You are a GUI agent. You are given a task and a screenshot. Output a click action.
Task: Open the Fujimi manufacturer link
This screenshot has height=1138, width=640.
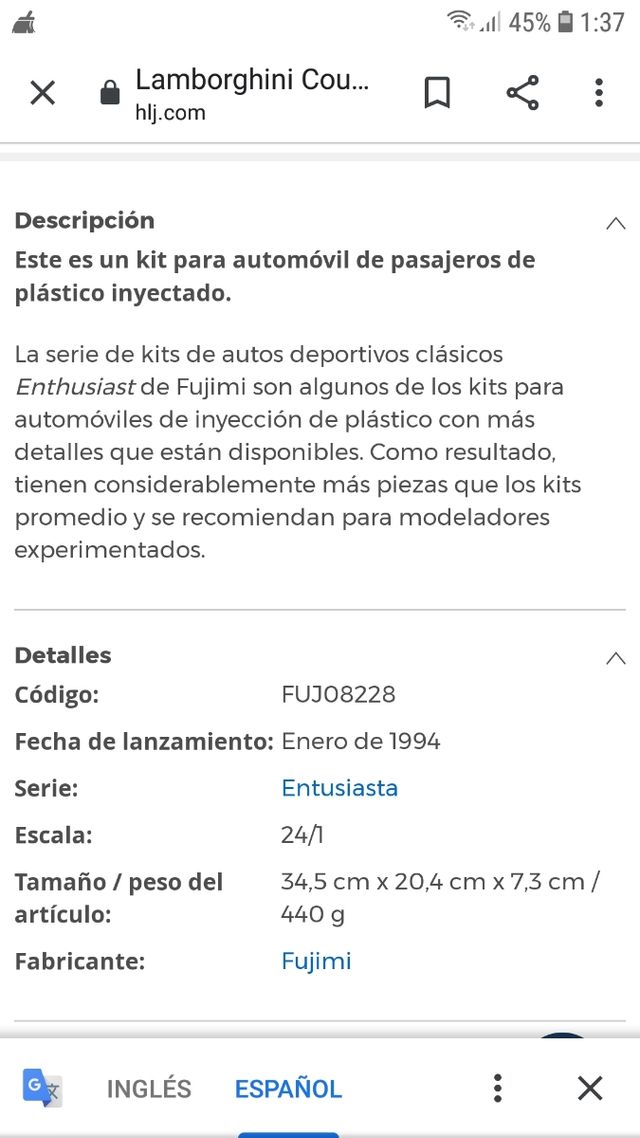point(316,961)
